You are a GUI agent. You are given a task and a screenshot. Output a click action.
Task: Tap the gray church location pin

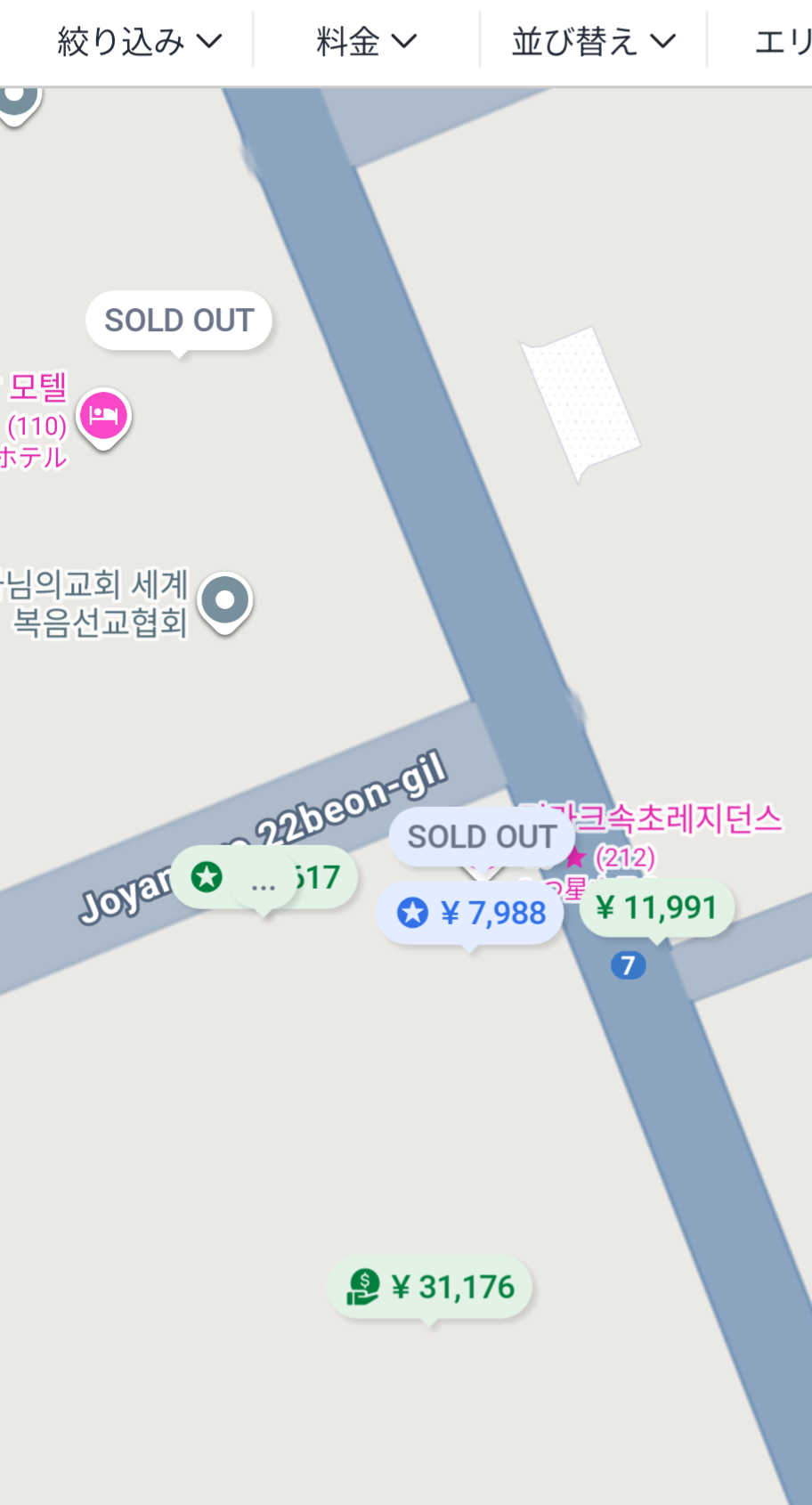point(225,600)
